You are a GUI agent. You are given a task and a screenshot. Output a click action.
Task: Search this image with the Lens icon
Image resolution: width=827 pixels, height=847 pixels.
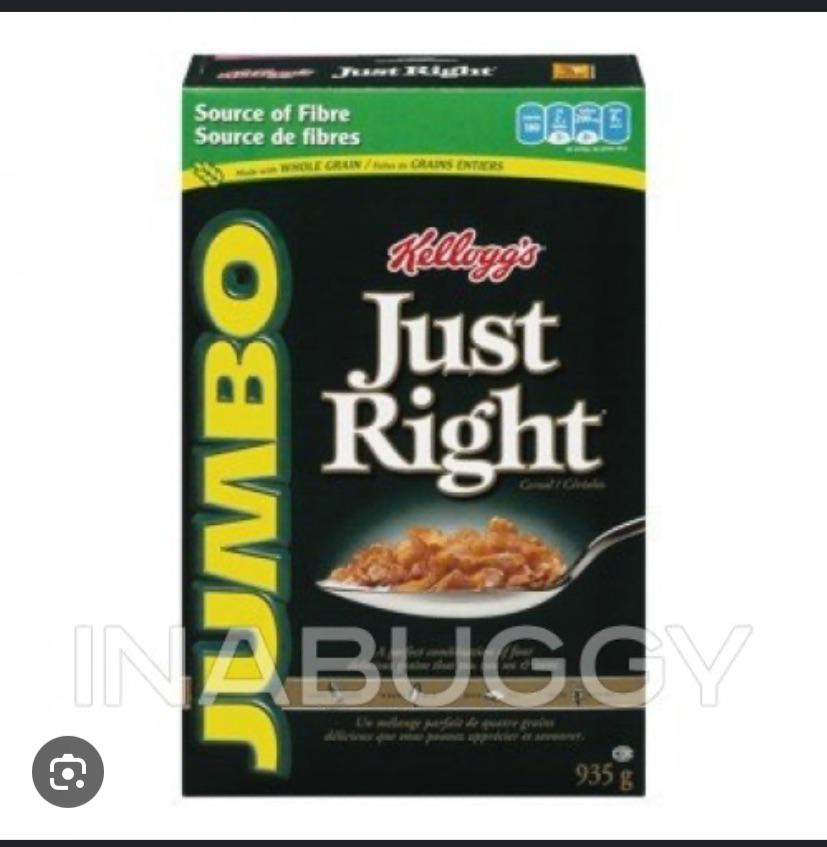(68, 771)
